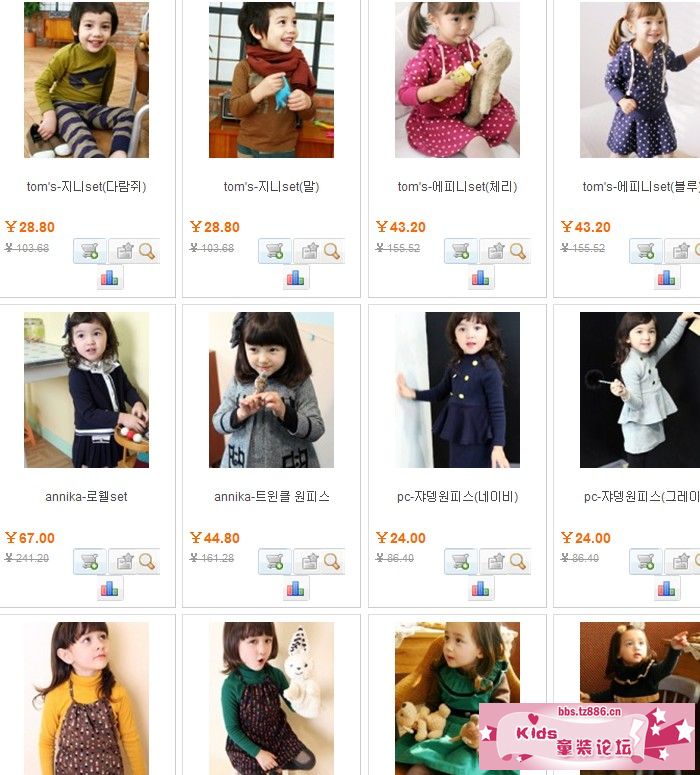
Task: Open the annika-로웰set product photo
Action: coord(86,390)
